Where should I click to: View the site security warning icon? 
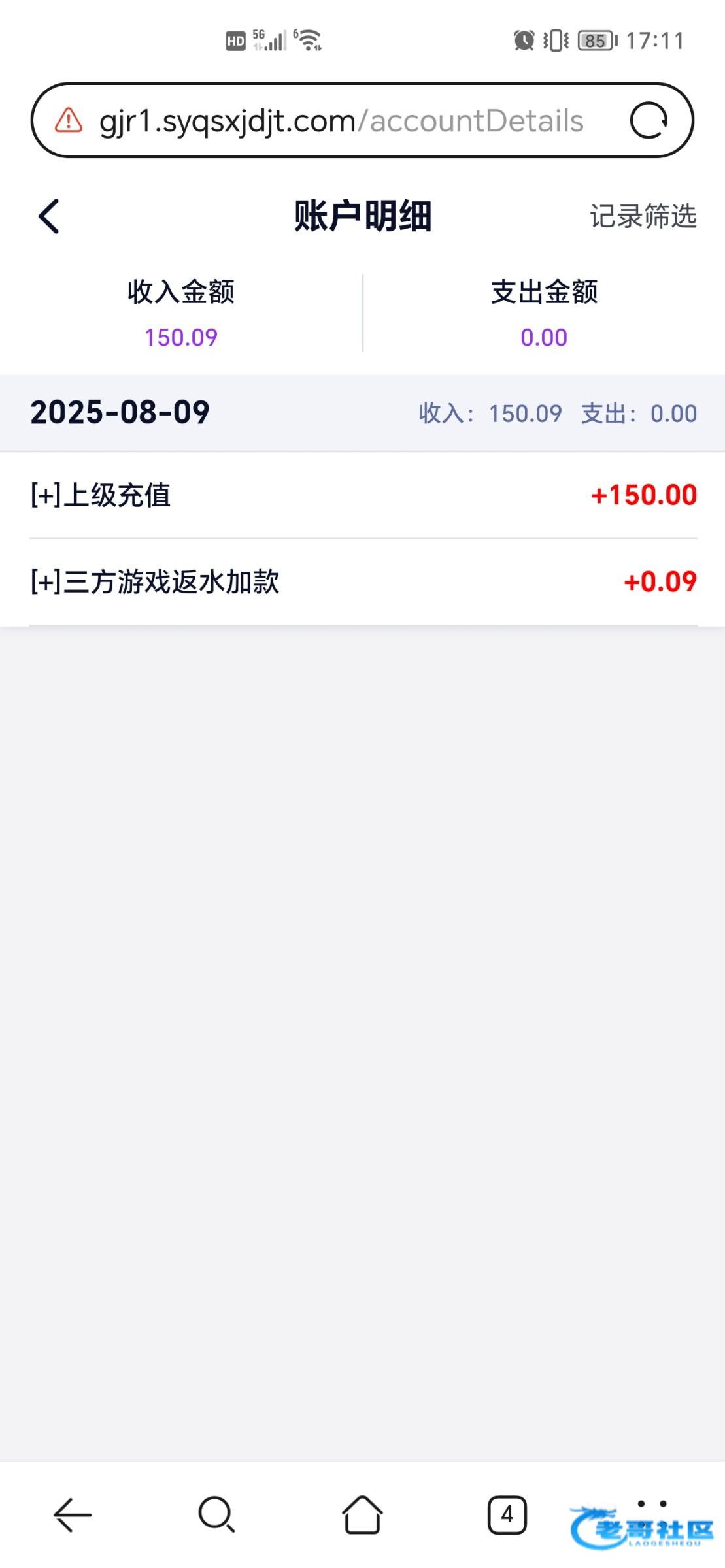pos(69,121)
